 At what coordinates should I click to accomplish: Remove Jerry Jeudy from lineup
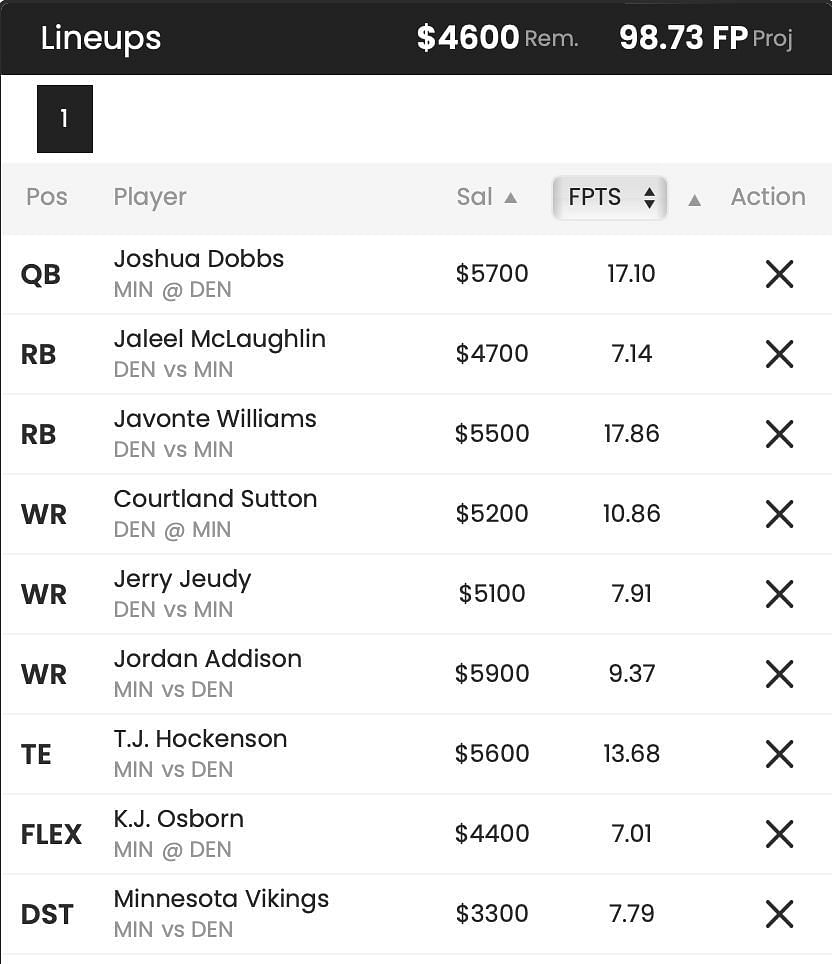pos(779,594)
